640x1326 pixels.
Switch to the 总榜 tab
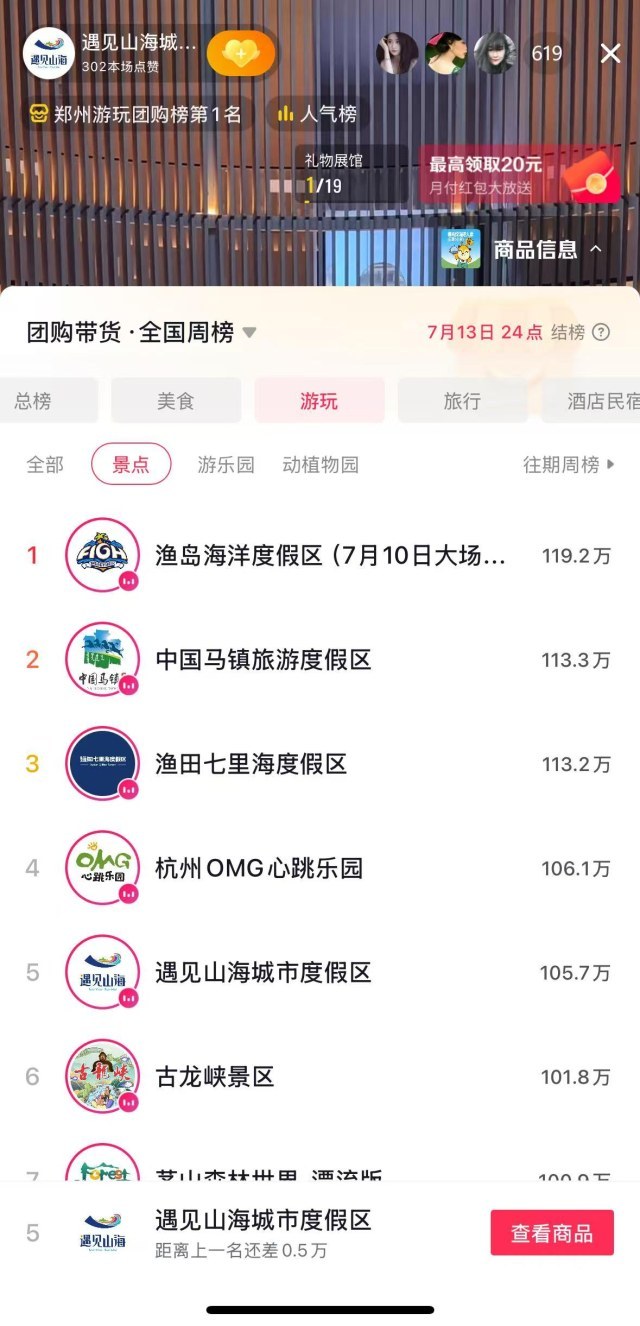tap(34, 401)
